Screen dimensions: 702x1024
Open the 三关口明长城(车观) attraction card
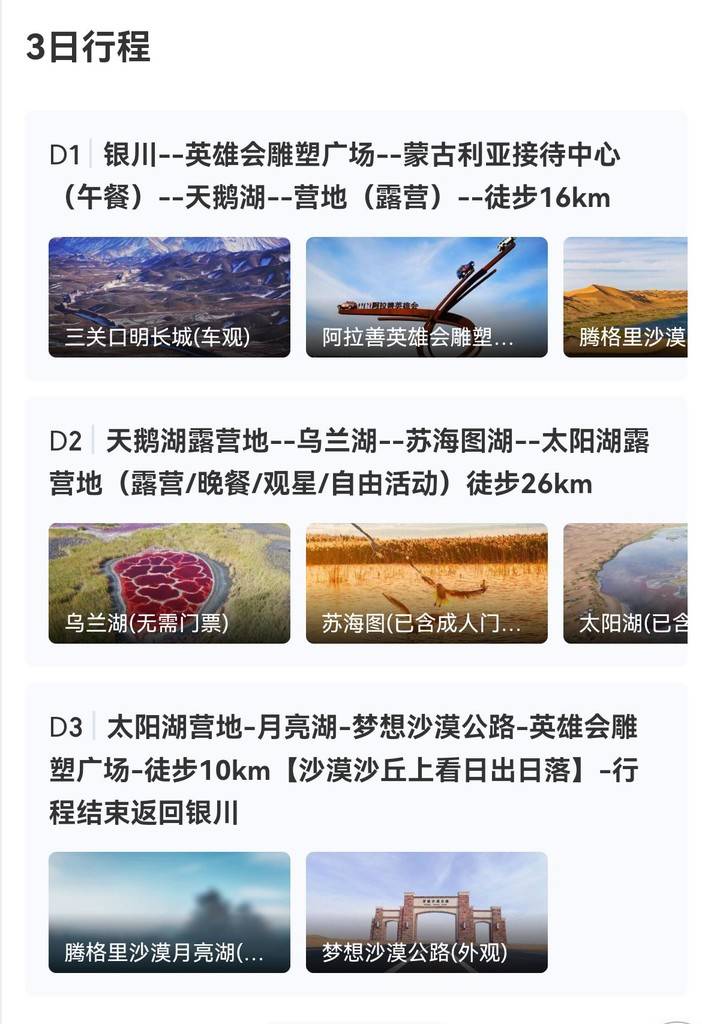coord(169,297)
